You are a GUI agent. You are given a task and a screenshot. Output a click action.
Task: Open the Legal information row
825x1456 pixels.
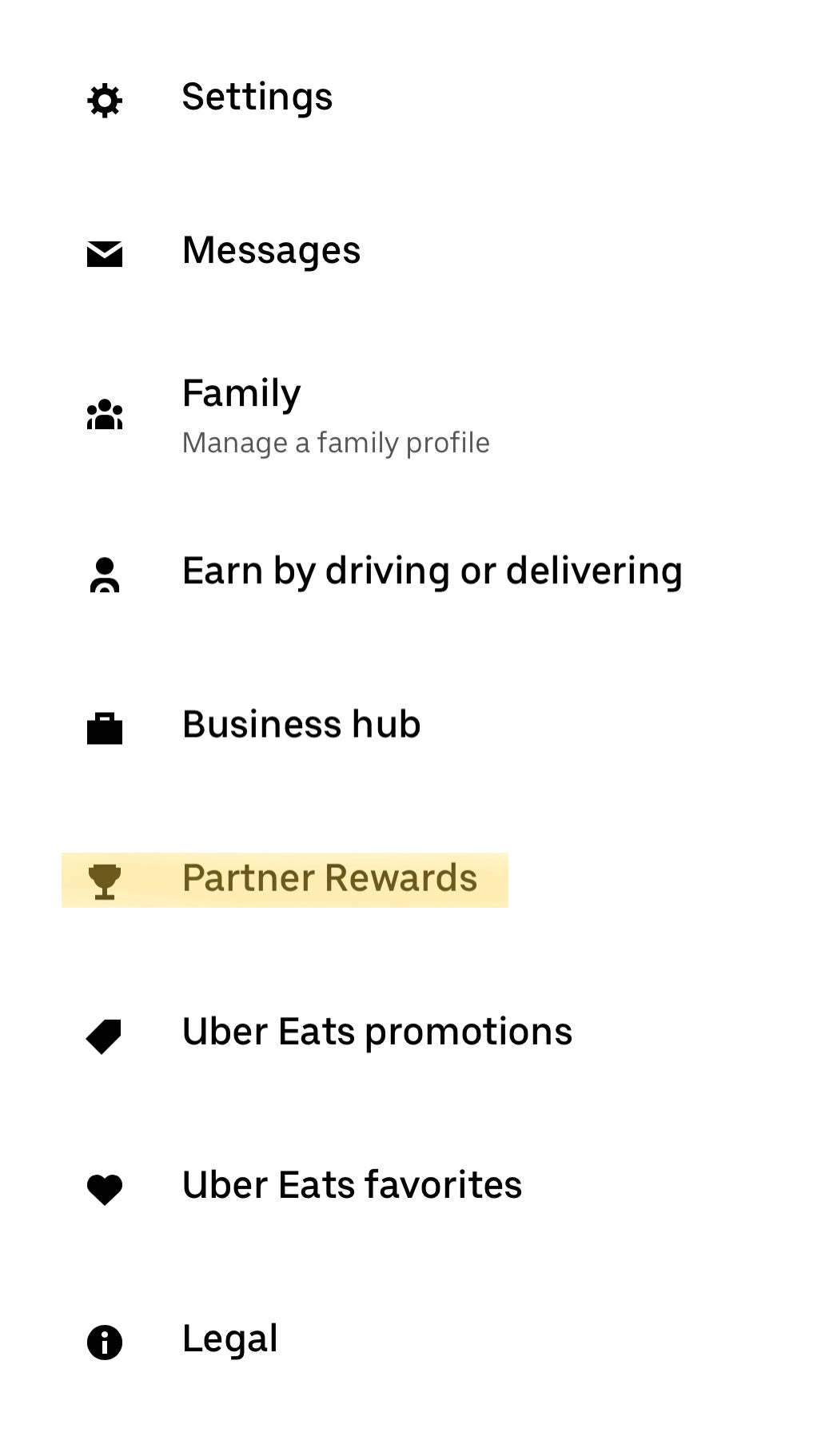[229, 1339]
